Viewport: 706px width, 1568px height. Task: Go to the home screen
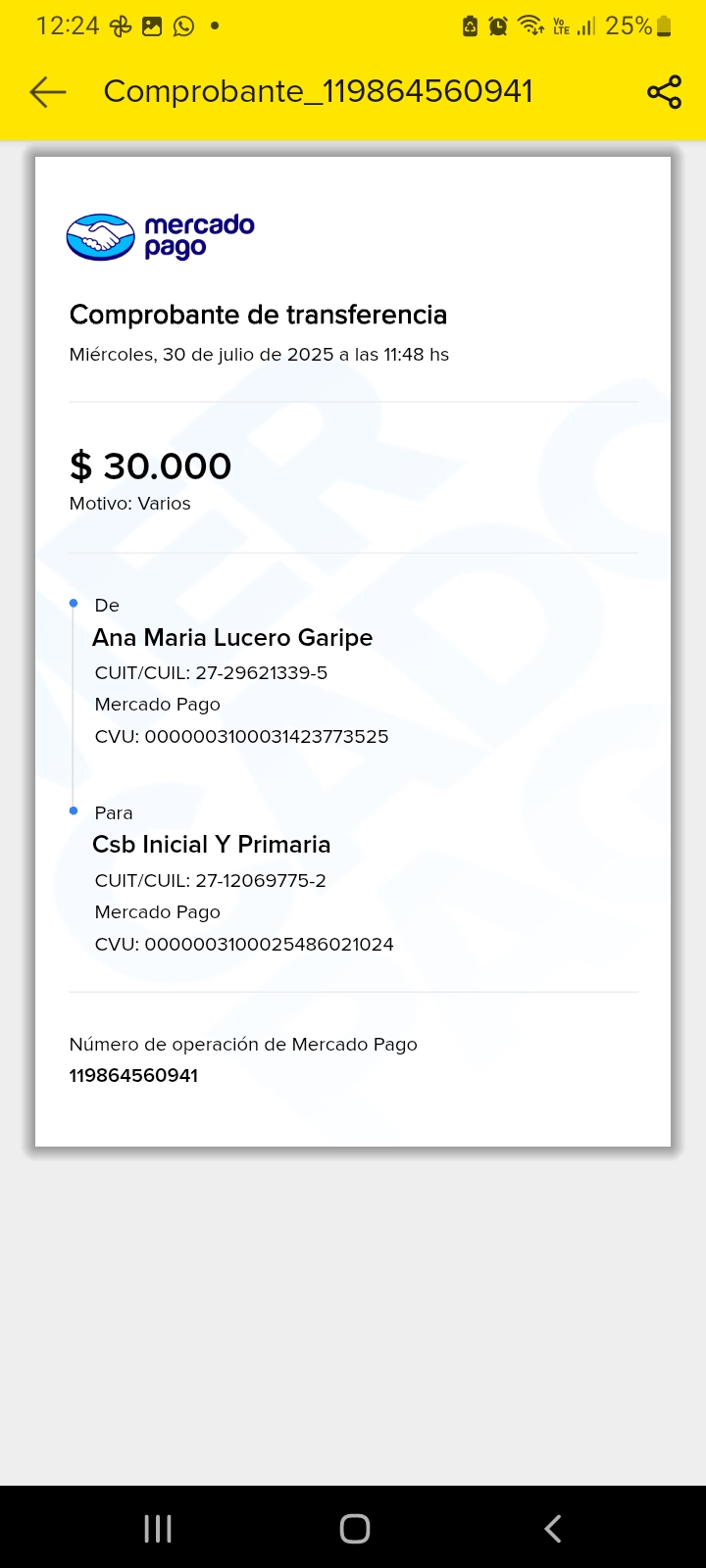pyautogui.click(x=354, y=1528)
